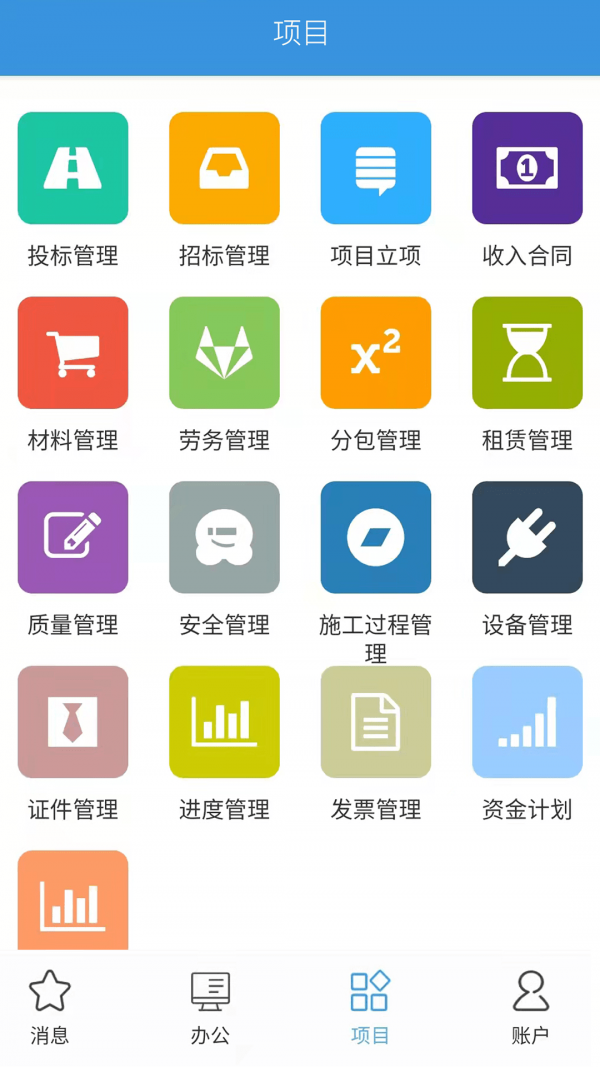The height and width of the screenshot is (1067, 600).
Task: Tap the 发票管理 tile
Action: (376, 722)
